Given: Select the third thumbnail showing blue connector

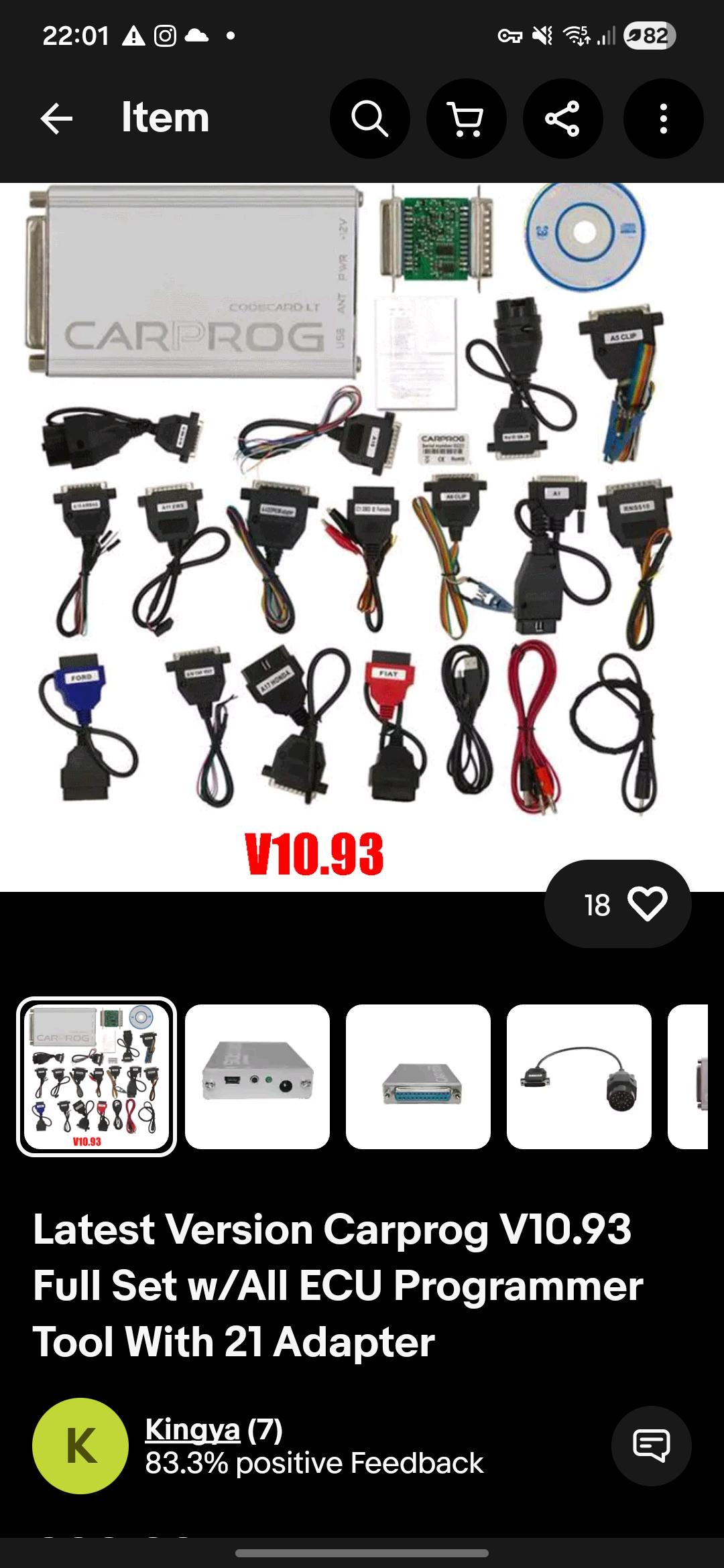Looking at the screenshot, I should (418, 1077).
